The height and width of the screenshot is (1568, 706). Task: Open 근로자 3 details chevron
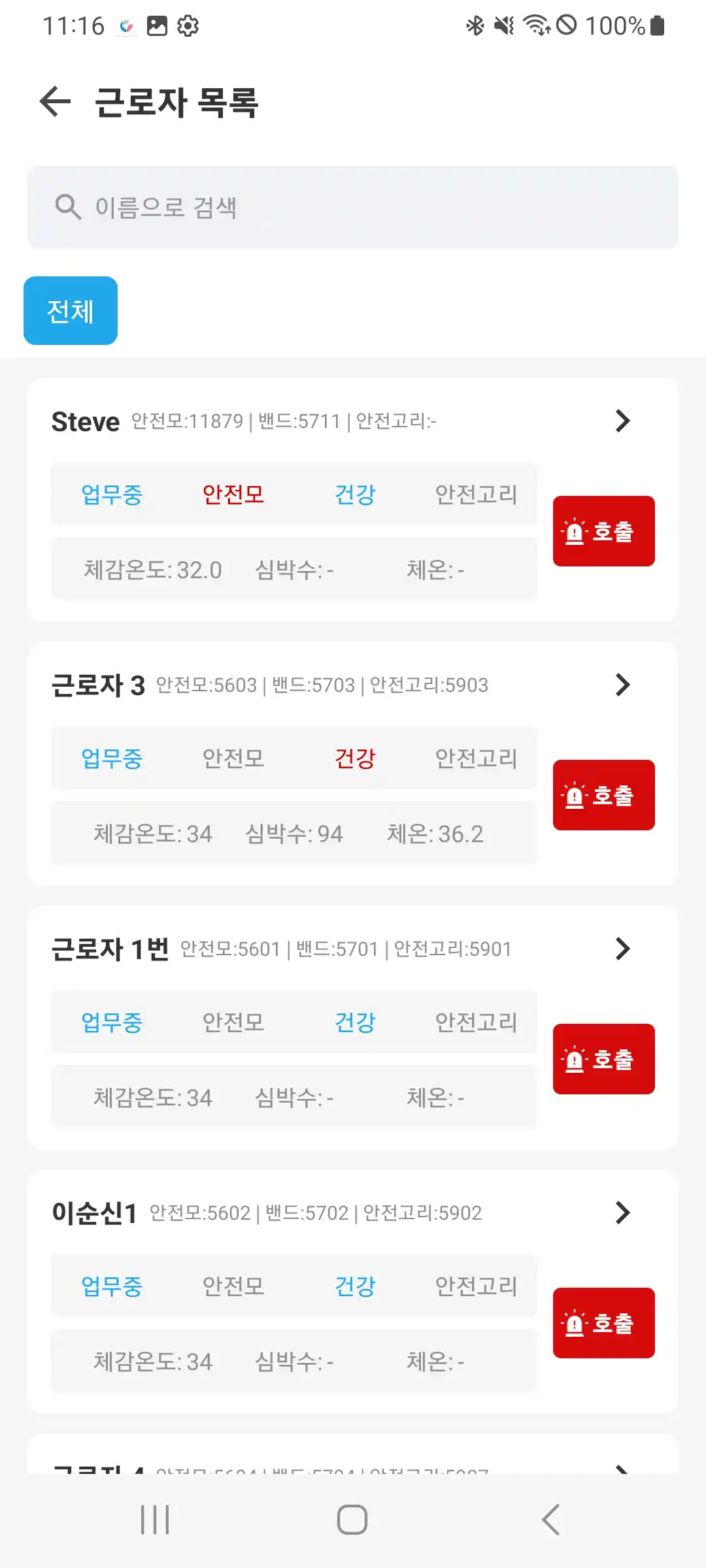(x=622, y=685)
